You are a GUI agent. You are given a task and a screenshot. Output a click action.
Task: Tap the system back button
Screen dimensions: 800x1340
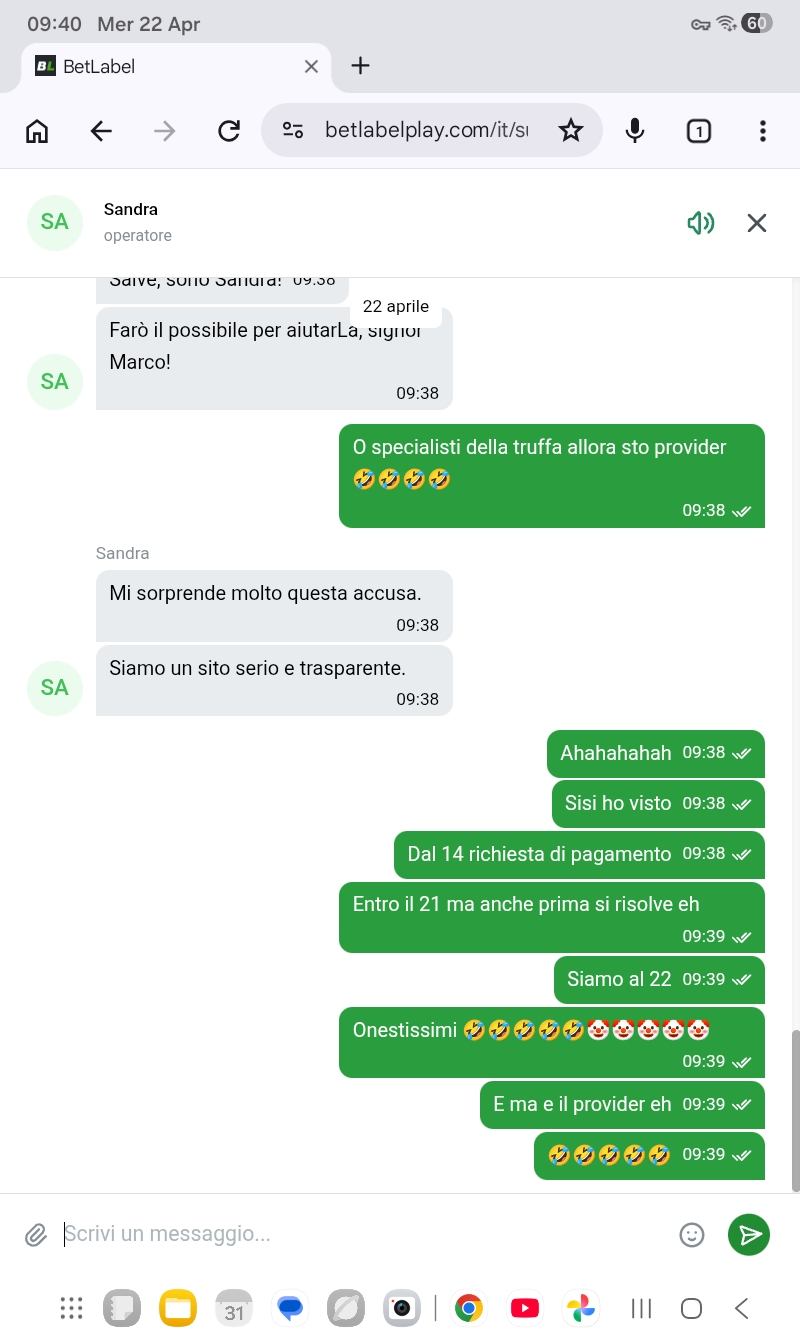742,1308
